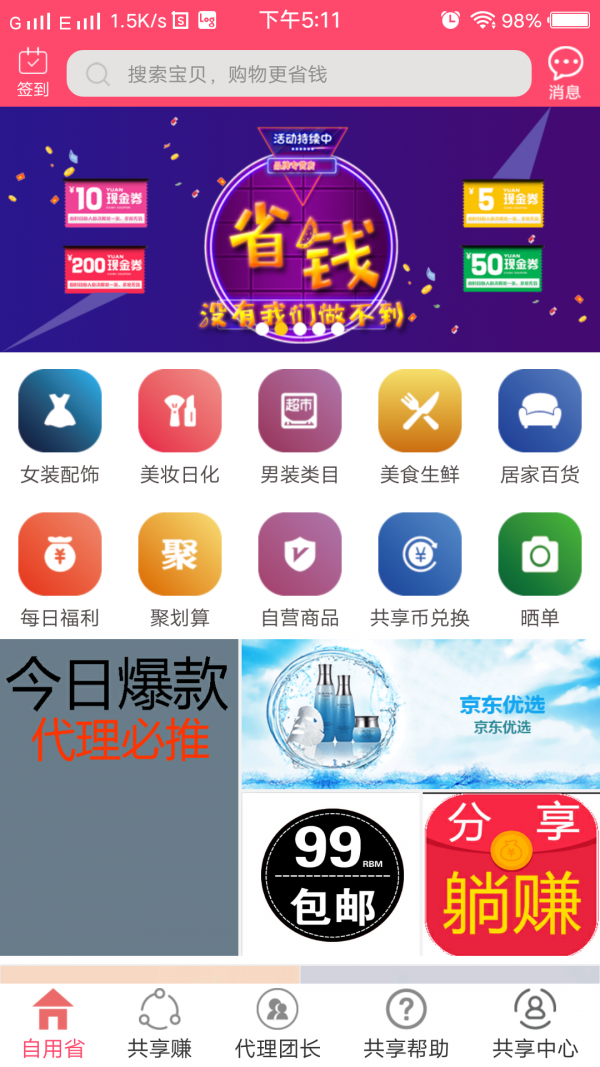Switch to the 共享赚 tab
600x1067 pixels.
[160, 1023]
